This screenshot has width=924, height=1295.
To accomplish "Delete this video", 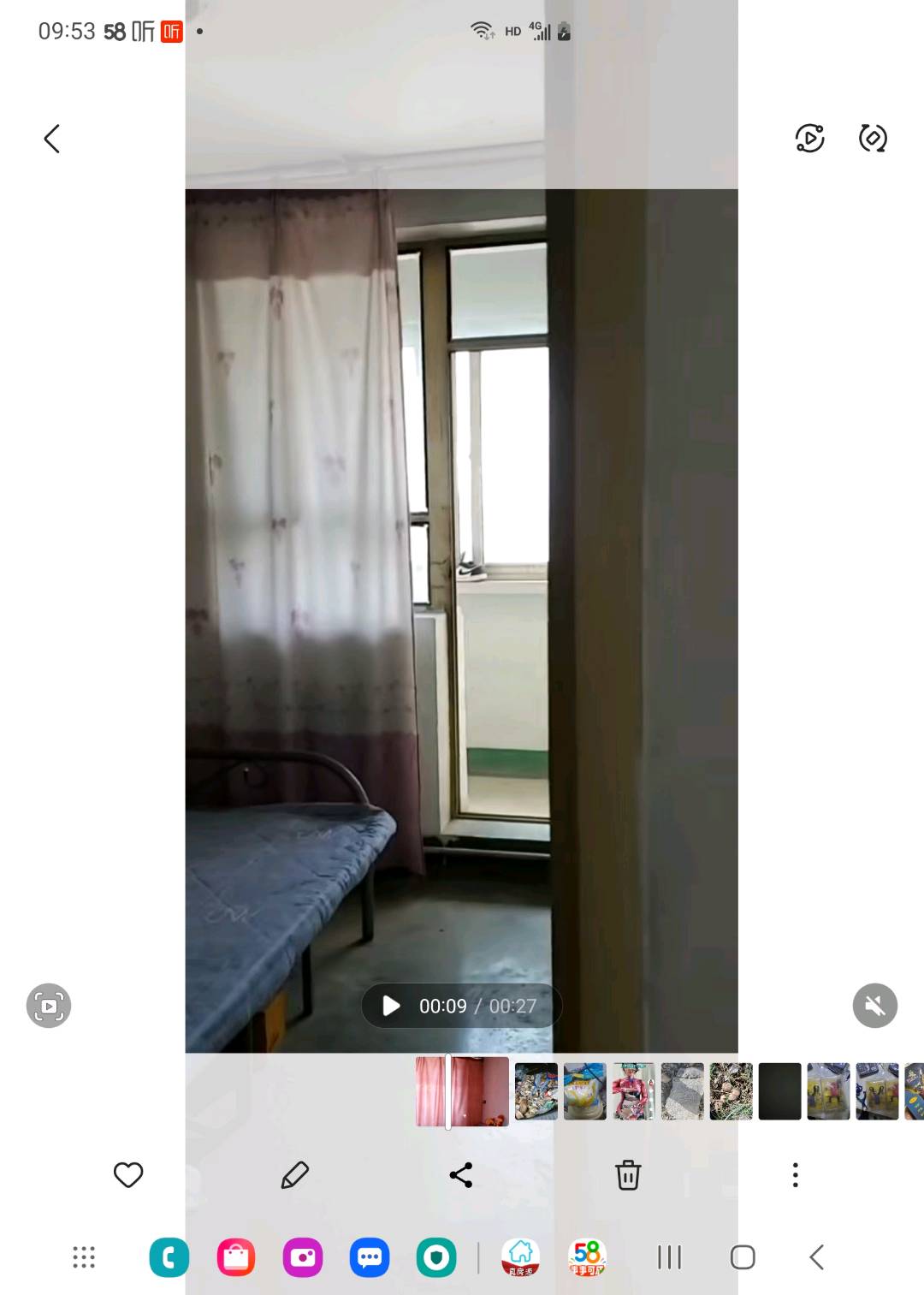I will pyautogui.click(x=628, y=1175).
